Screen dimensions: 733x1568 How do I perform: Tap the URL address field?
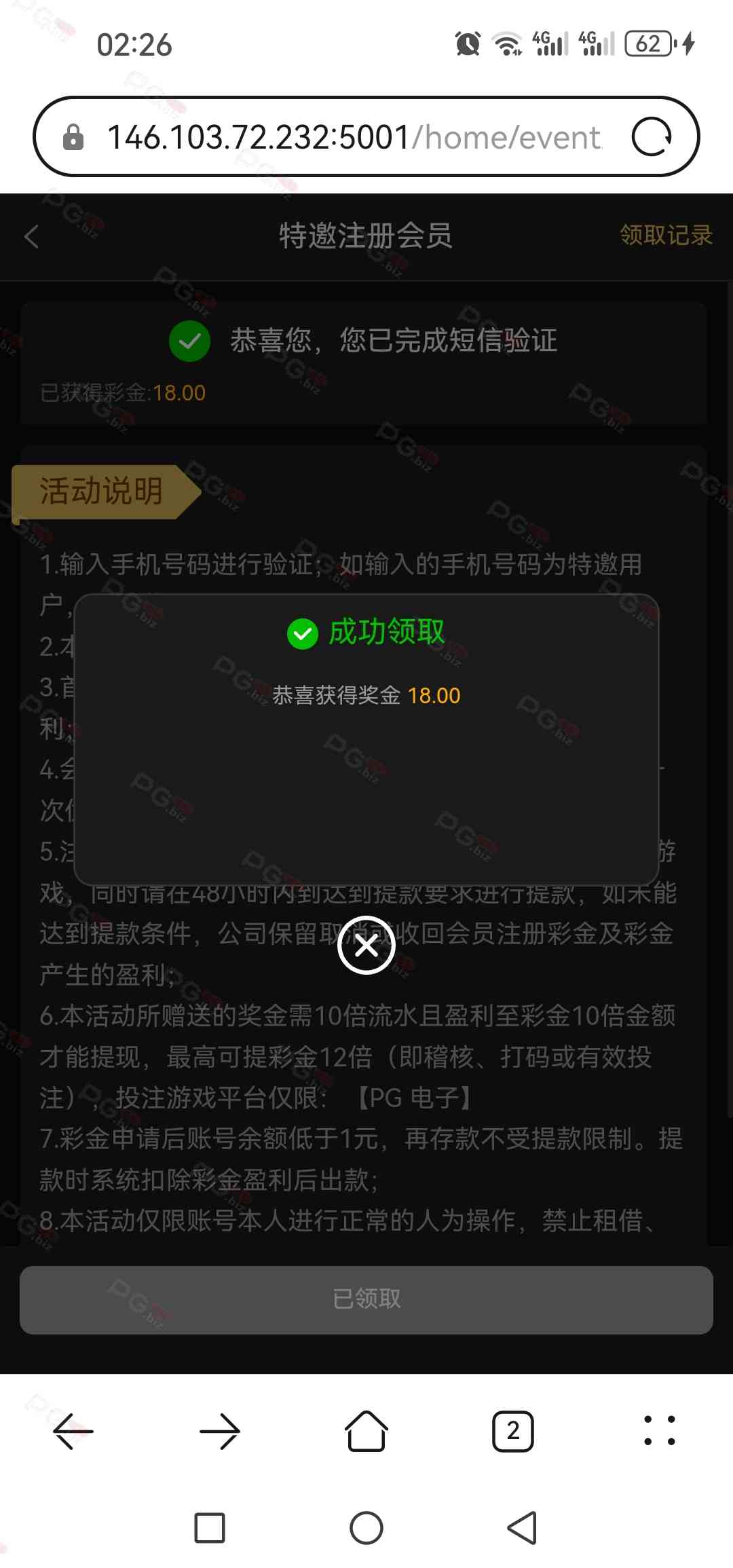pyautogui.click(x=353, y=137)
